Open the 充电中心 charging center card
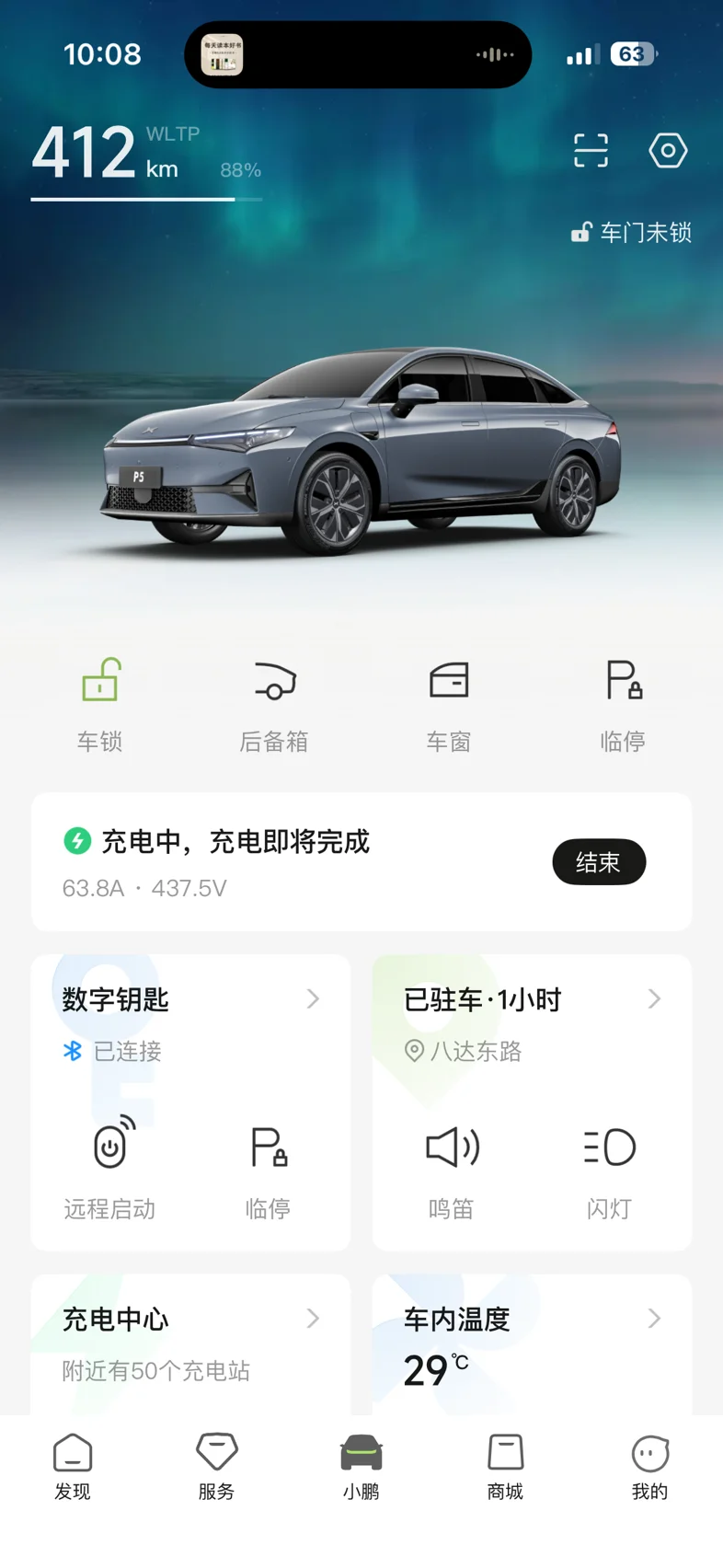Screen dimensions: 723x1568 [x=190, y=1340]
